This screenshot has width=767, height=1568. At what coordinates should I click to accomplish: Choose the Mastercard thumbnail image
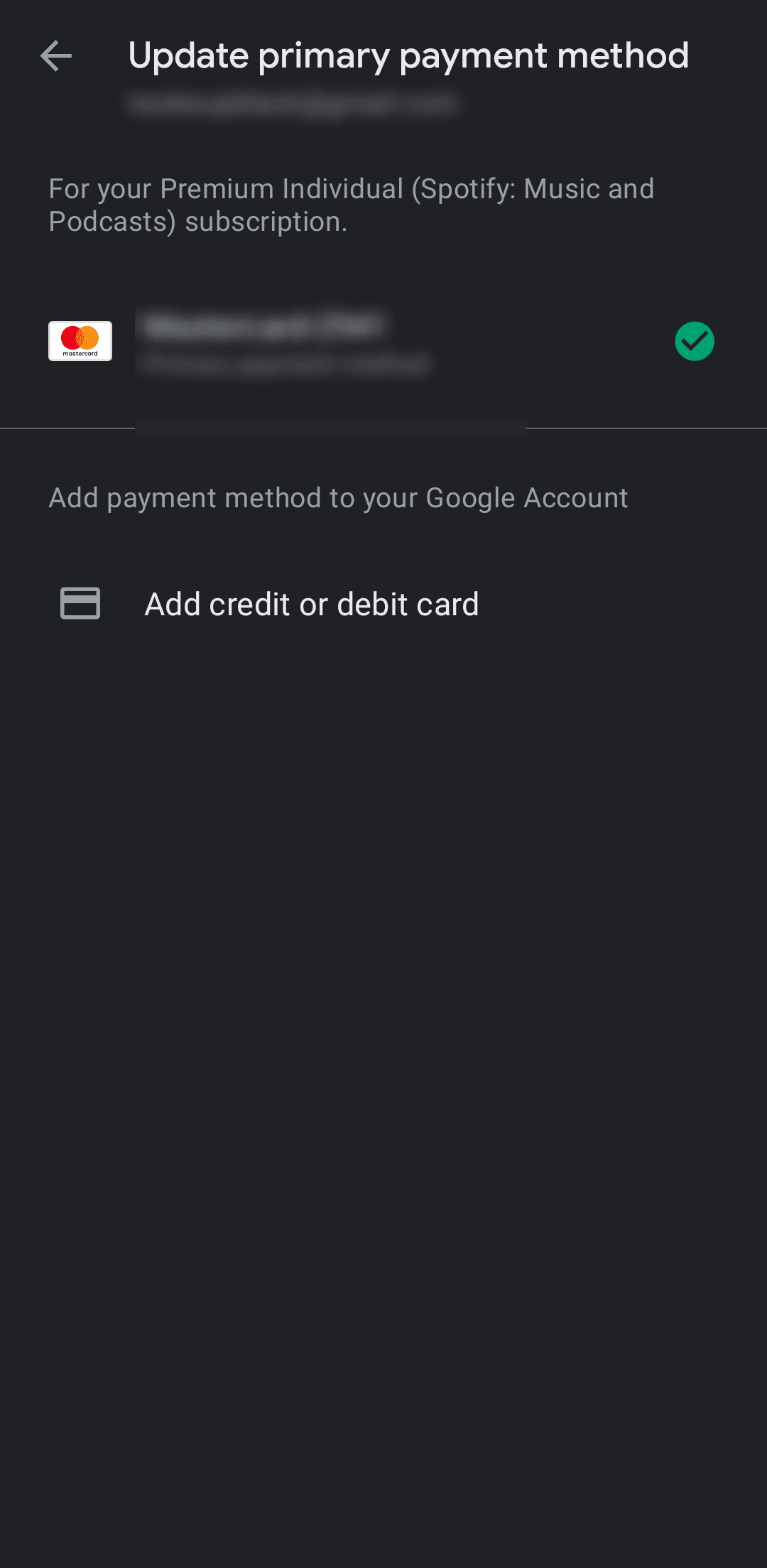pos(80,341)
